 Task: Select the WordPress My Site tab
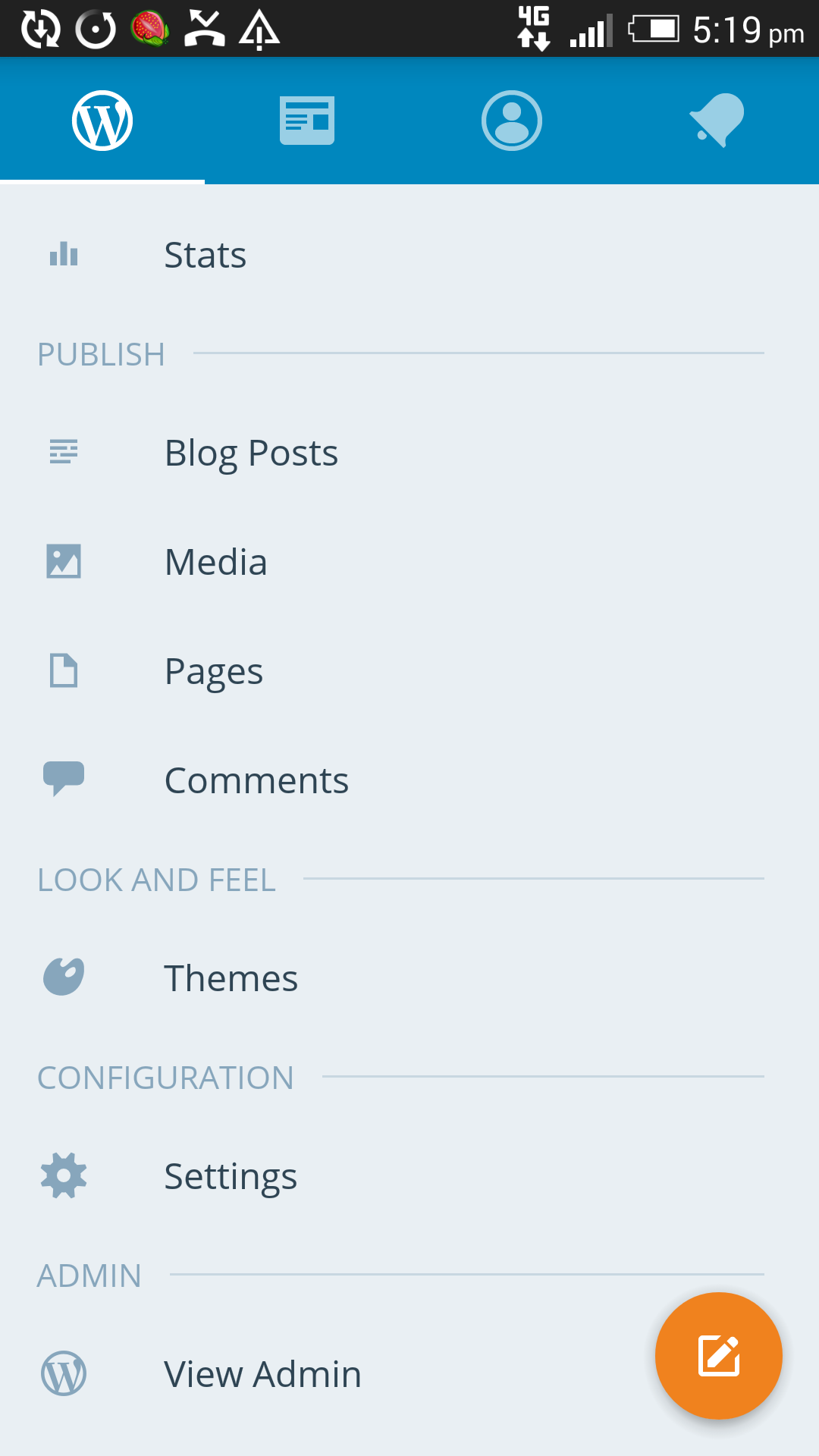(x=102, y=121)
